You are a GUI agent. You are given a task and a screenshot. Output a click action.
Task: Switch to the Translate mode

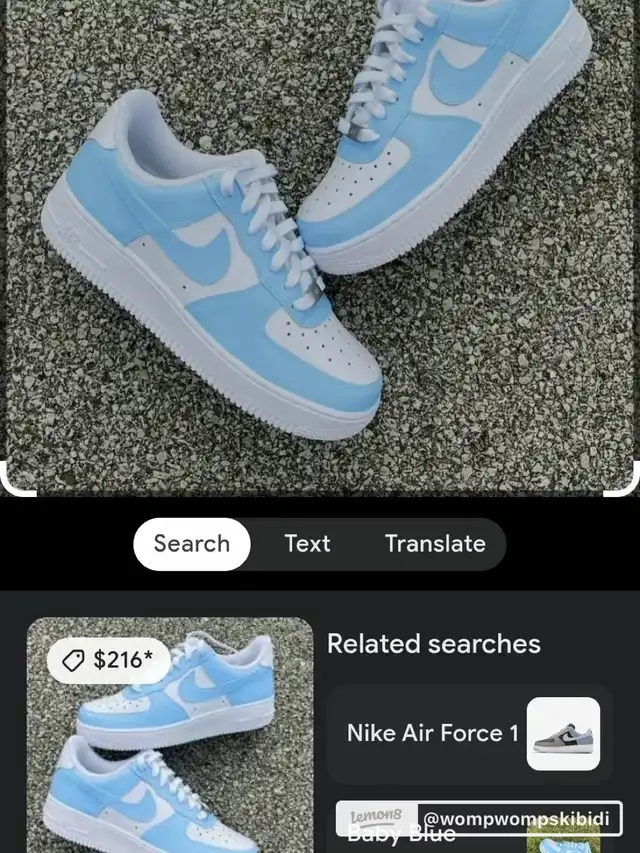pos(435,544)
